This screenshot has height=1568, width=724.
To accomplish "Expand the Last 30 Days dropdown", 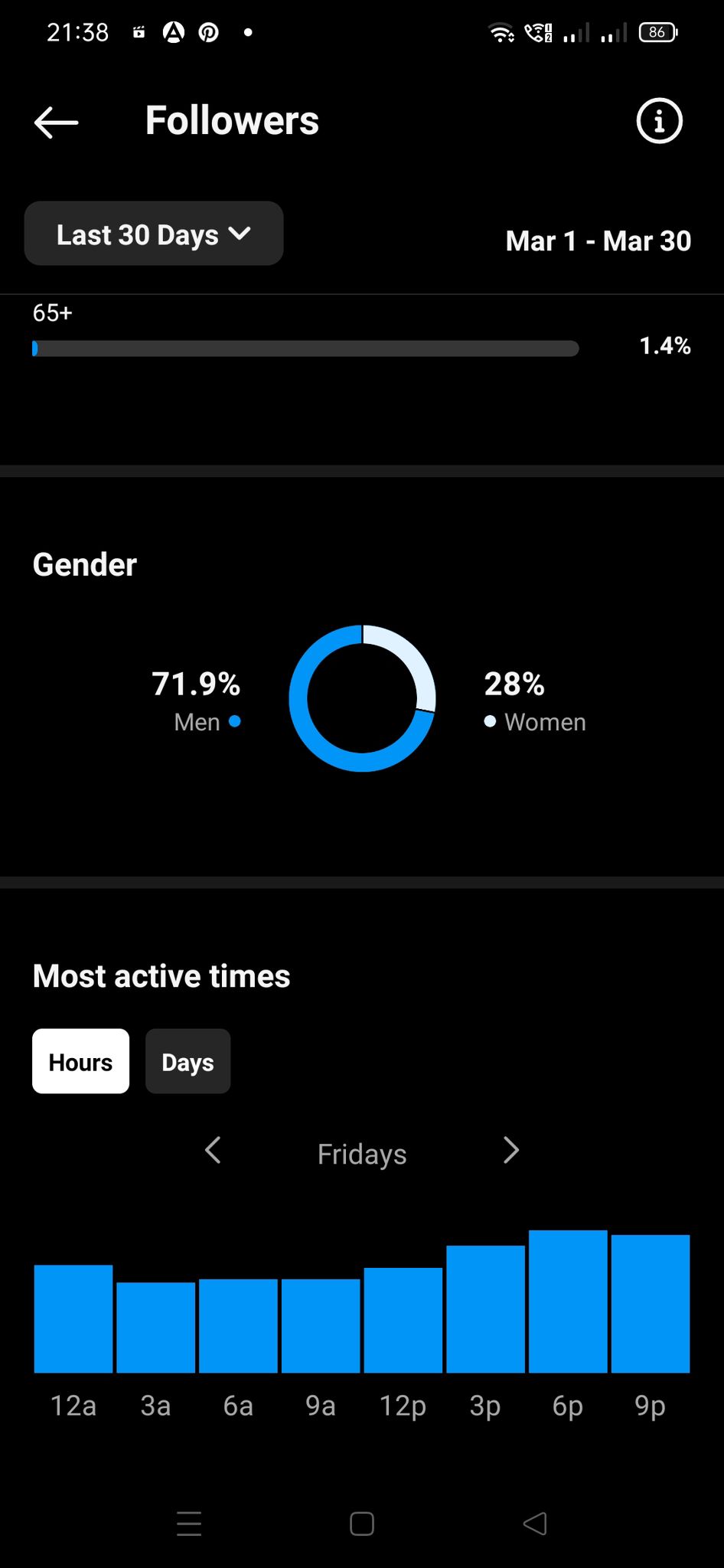I will pos(154,234).
